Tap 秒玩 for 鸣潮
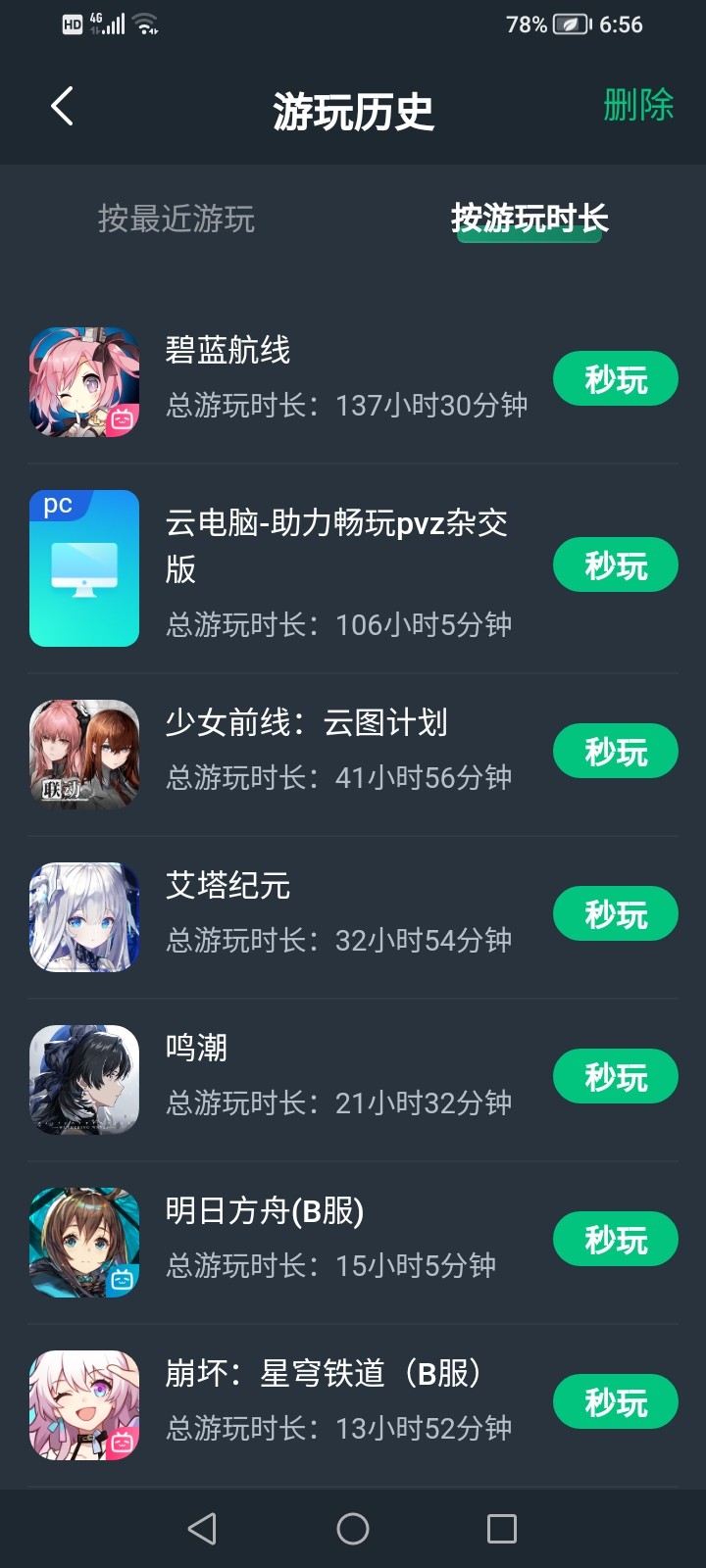 (615, 1077)
